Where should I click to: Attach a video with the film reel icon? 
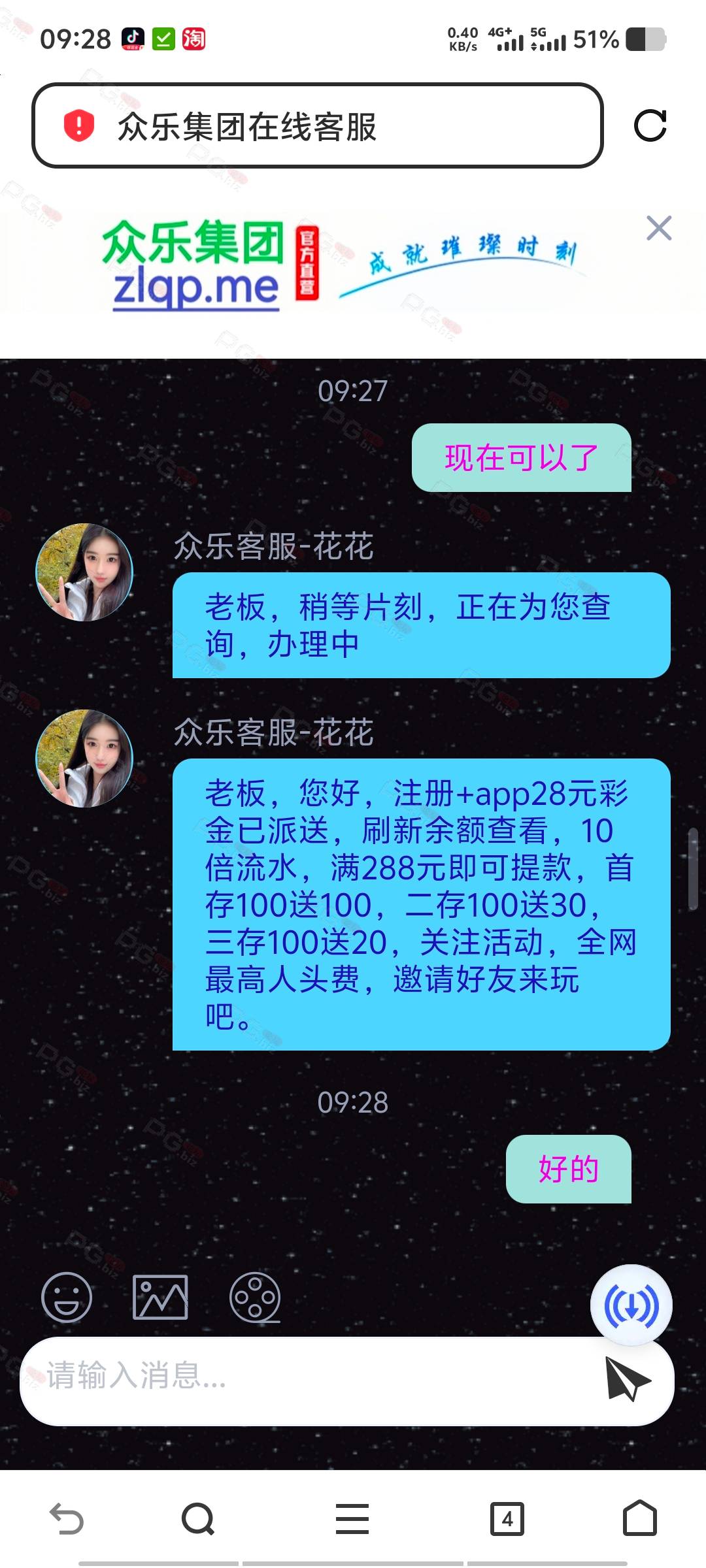pyautogui.click(x=255, y=1297)
